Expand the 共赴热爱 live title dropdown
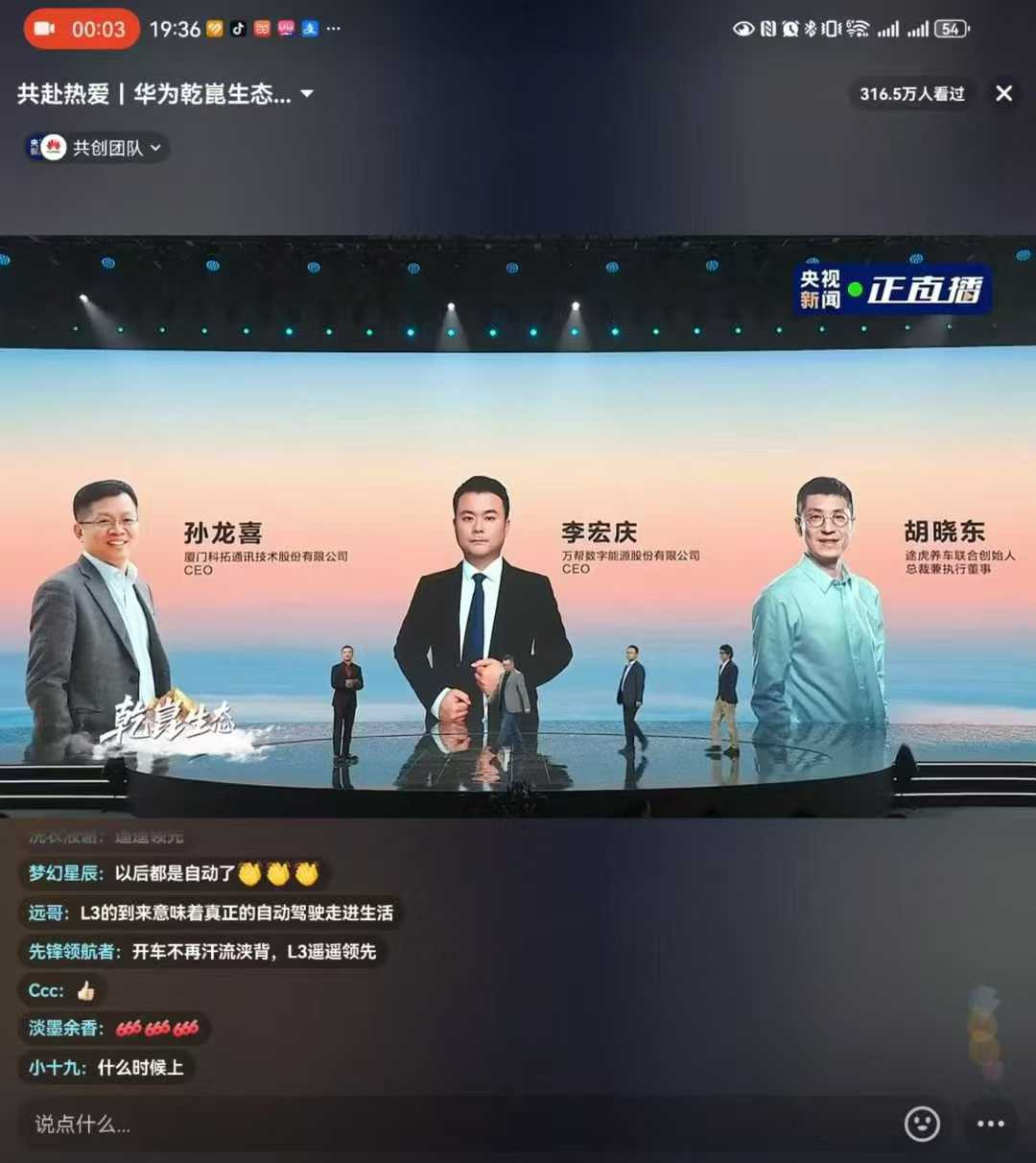Image resolution: width=1036 pixels, height=1163 pixels. [307, 94]
